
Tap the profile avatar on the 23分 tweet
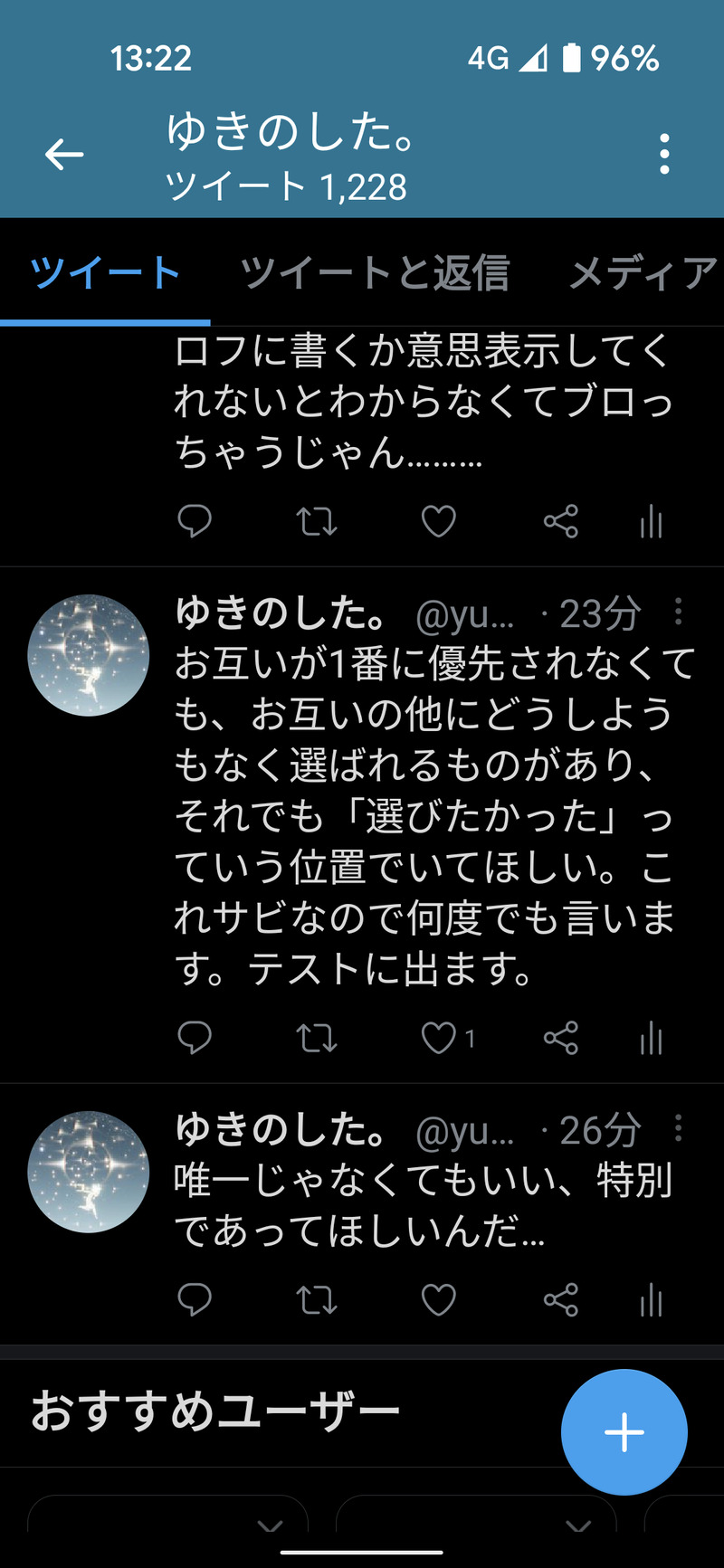88,655
